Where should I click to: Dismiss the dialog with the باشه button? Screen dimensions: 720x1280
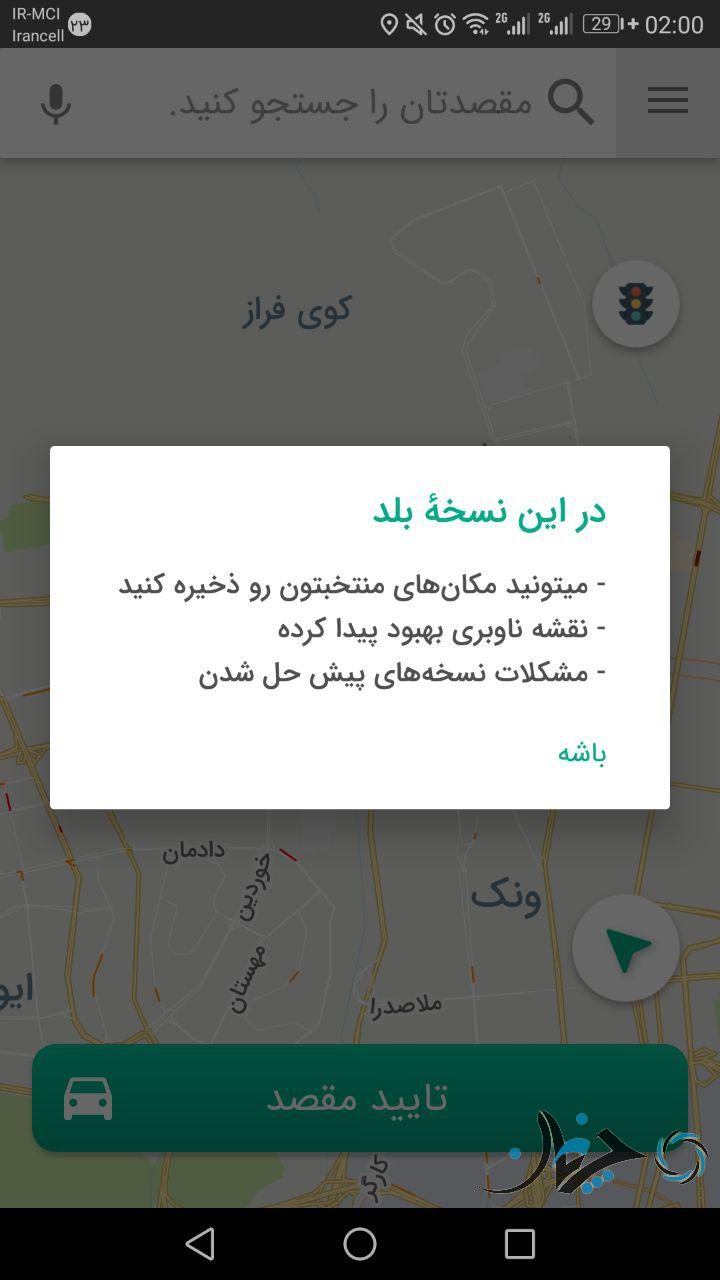(x=582, y=753)
